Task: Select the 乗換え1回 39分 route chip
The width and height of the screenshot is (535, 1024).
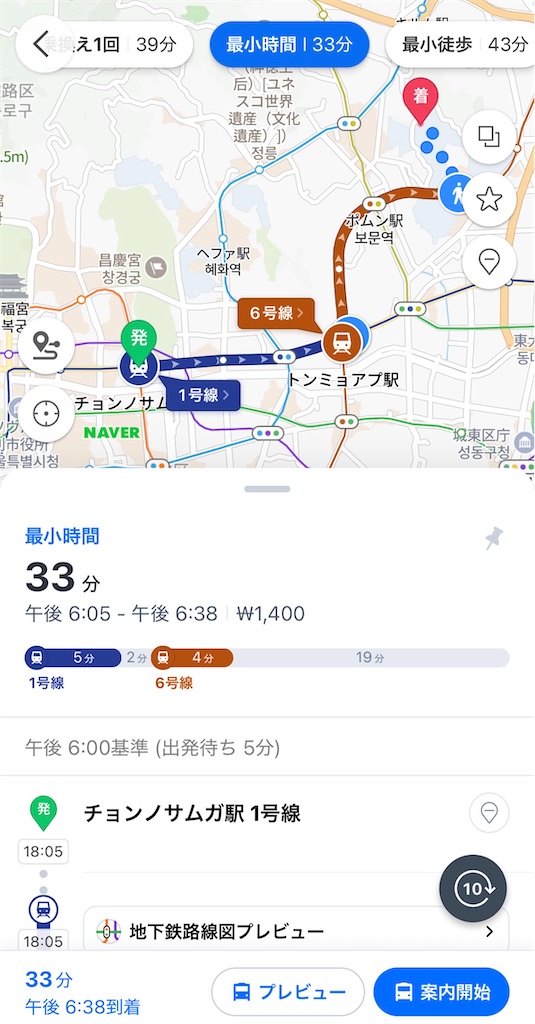Action: click(124, 44)
